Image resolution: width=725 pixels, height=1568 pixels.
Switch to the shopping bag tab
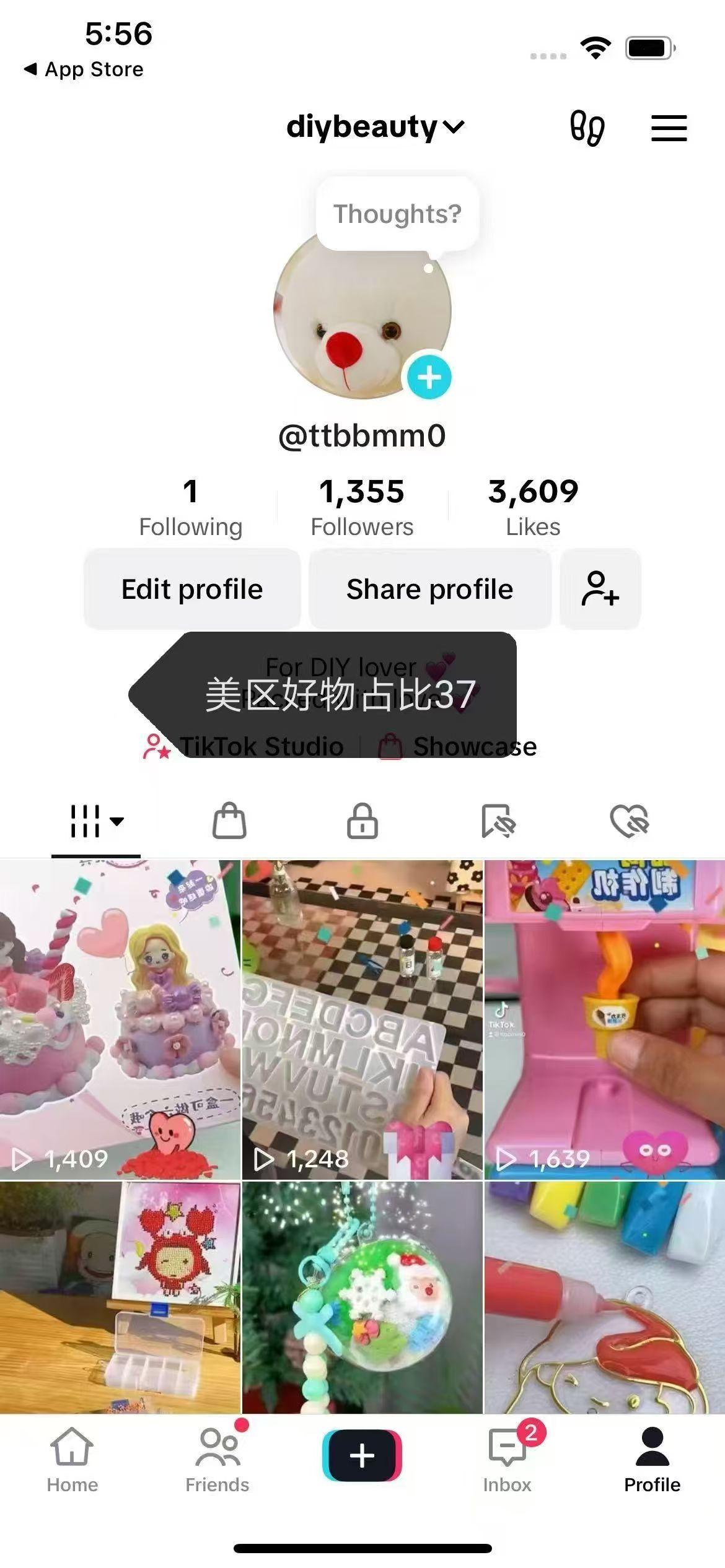pos(229,821)
